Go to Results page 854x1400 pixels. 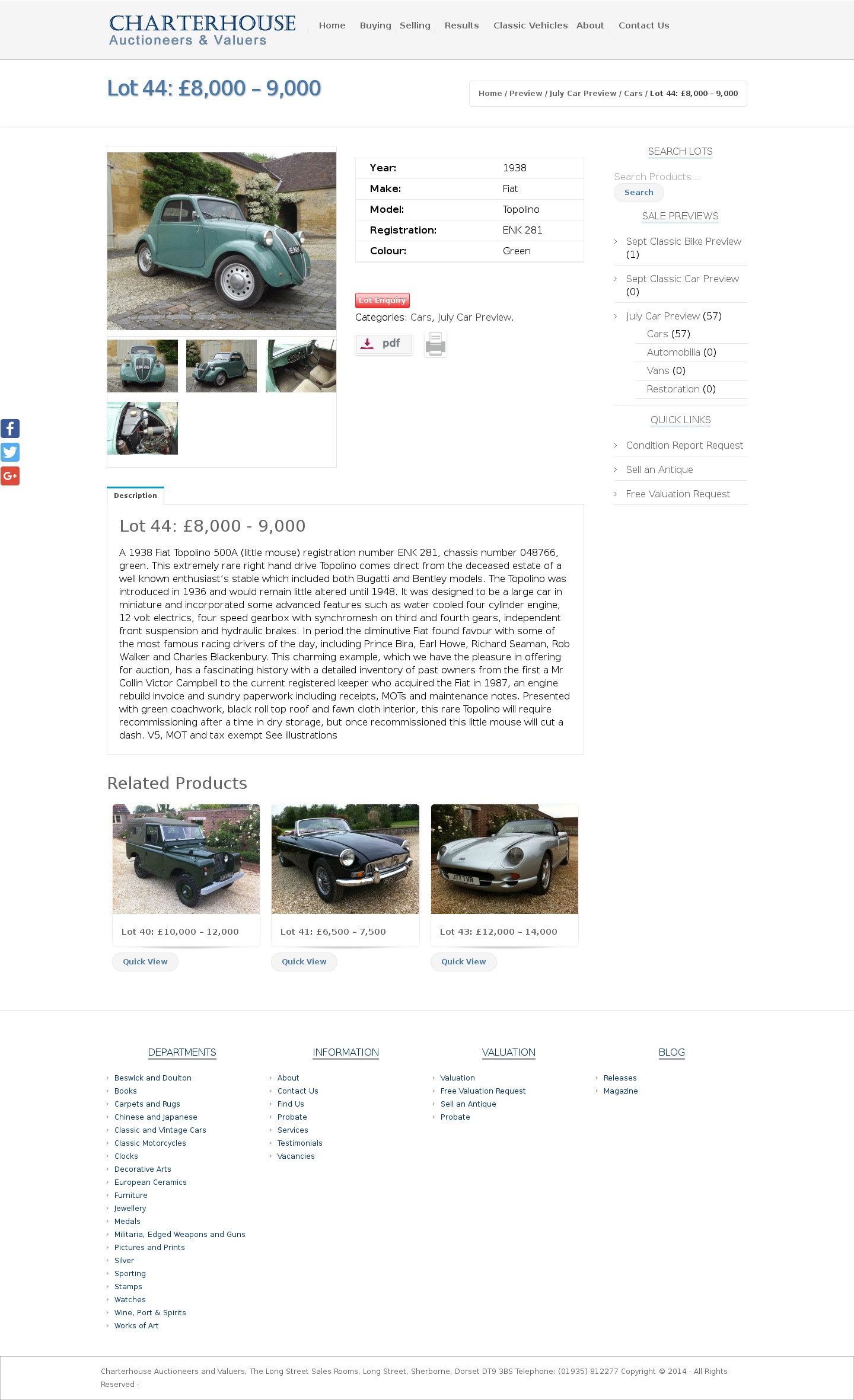[x=461, y=25]
